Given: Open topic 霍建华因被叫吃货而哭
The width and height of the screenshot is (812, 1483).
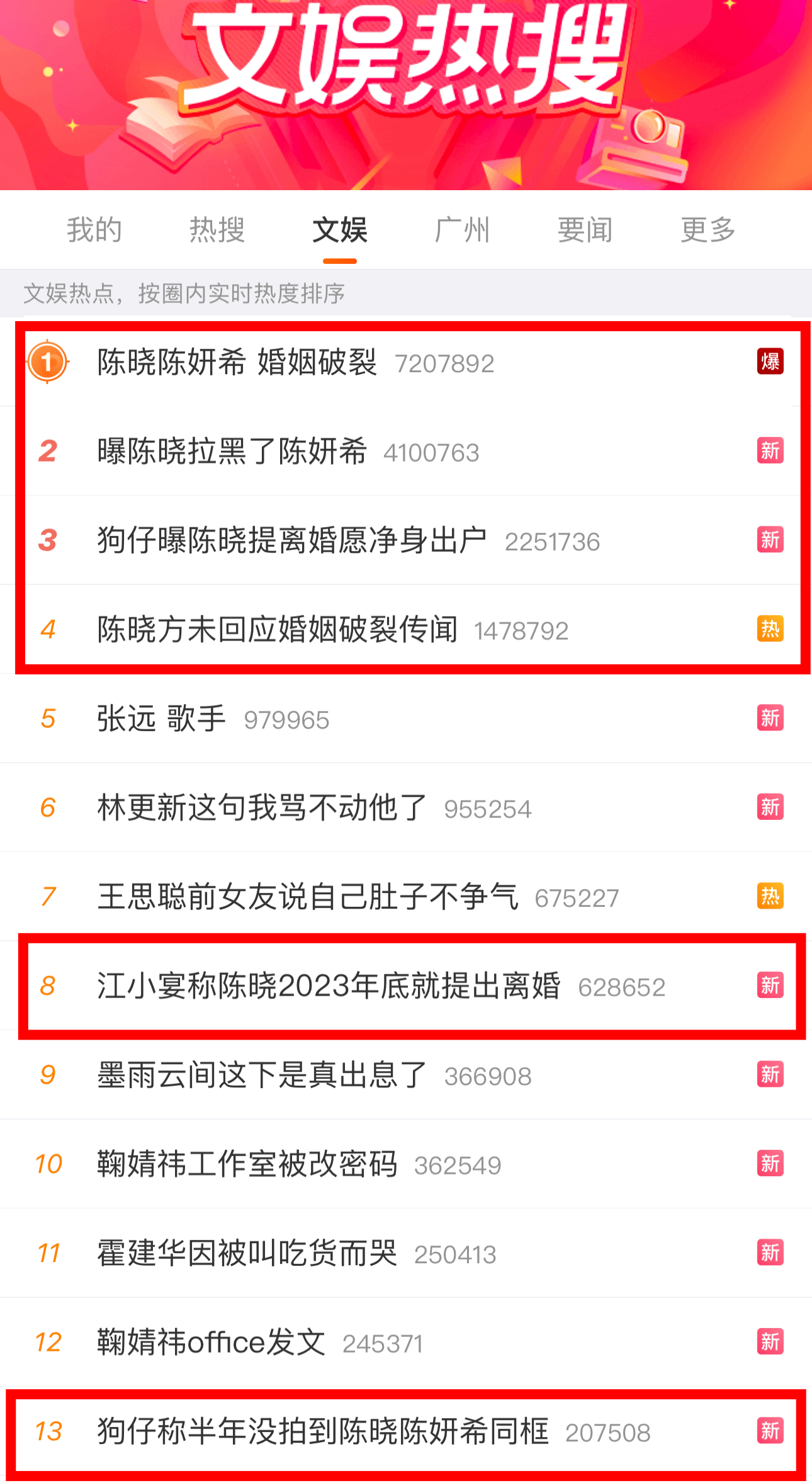Looking at the screenshot, I should point(247,1253).
